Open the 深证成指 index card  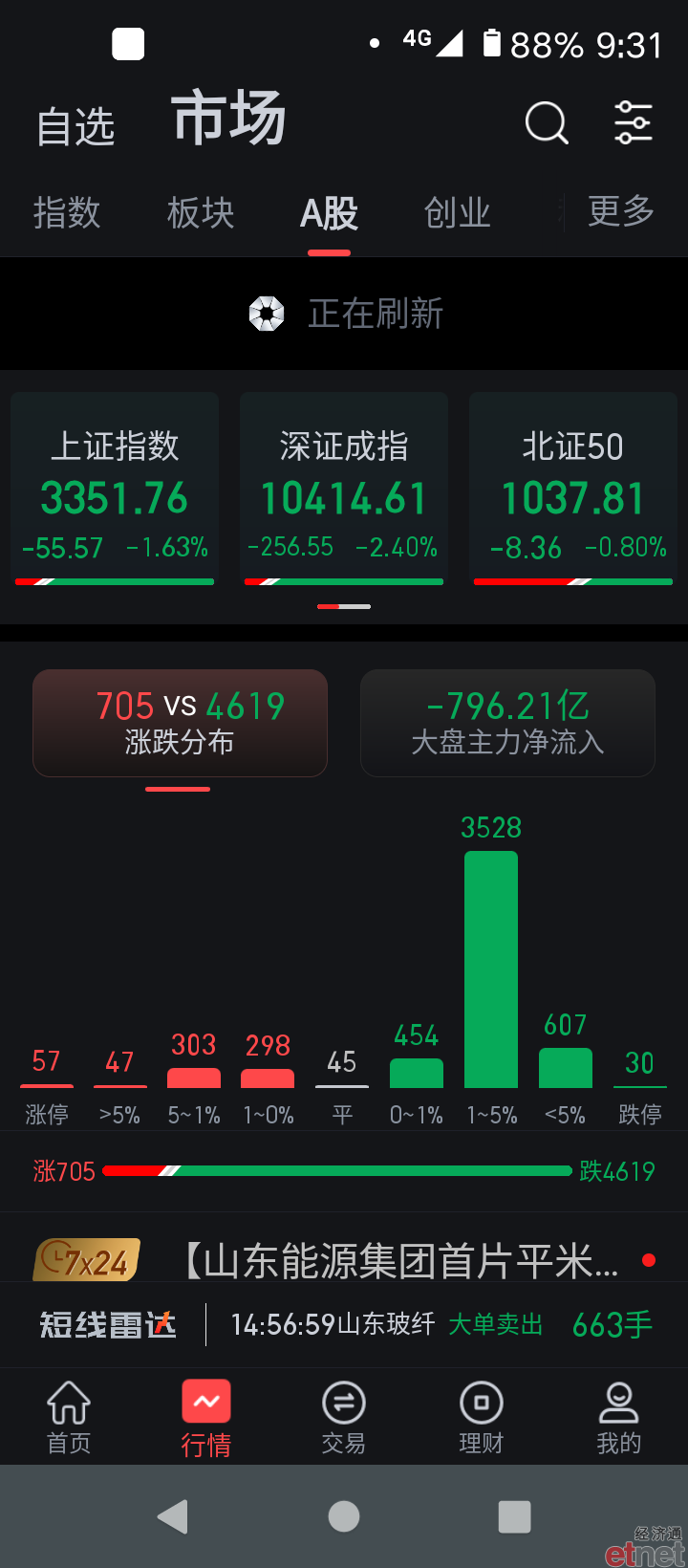344,490
